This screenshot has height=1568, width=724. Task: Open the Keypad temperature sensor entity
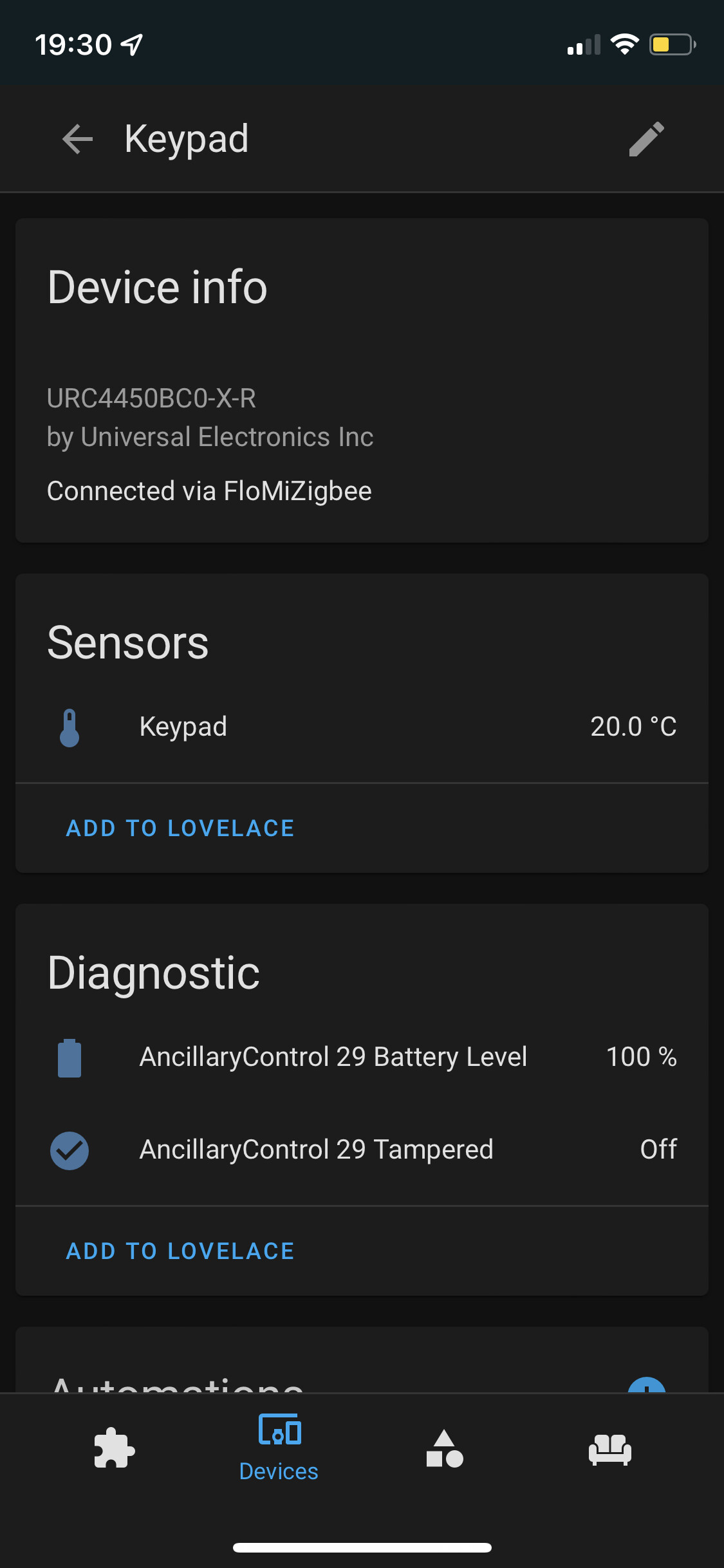point(362,727)
